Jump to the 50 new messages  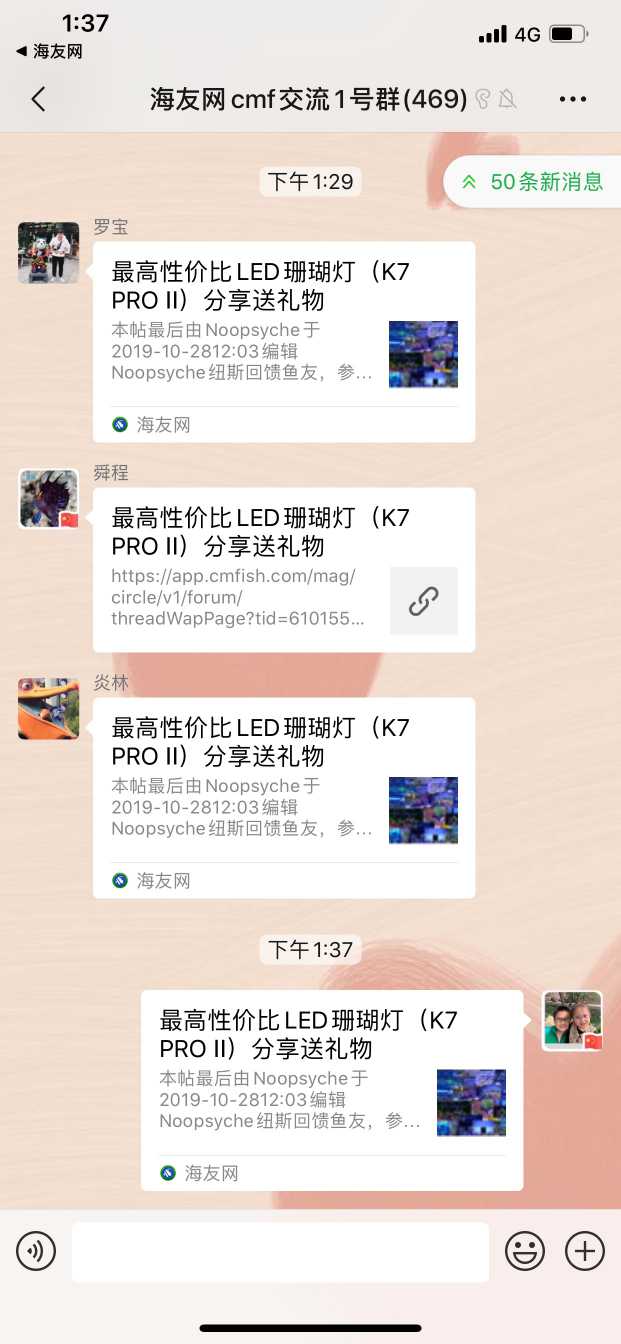pyautogui.click(x=535, y=182)
